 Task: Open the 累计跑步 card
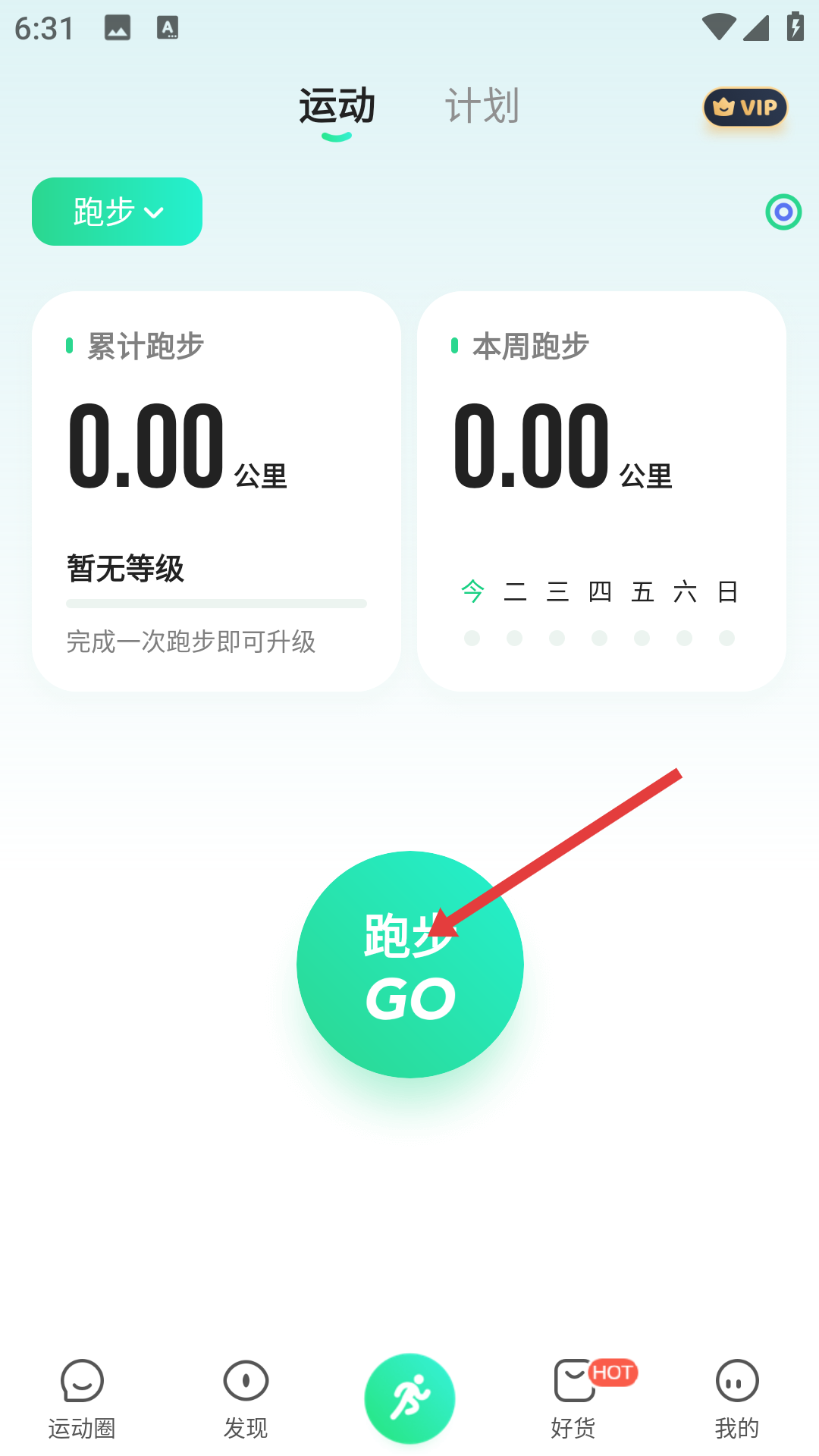click(216, 491)
